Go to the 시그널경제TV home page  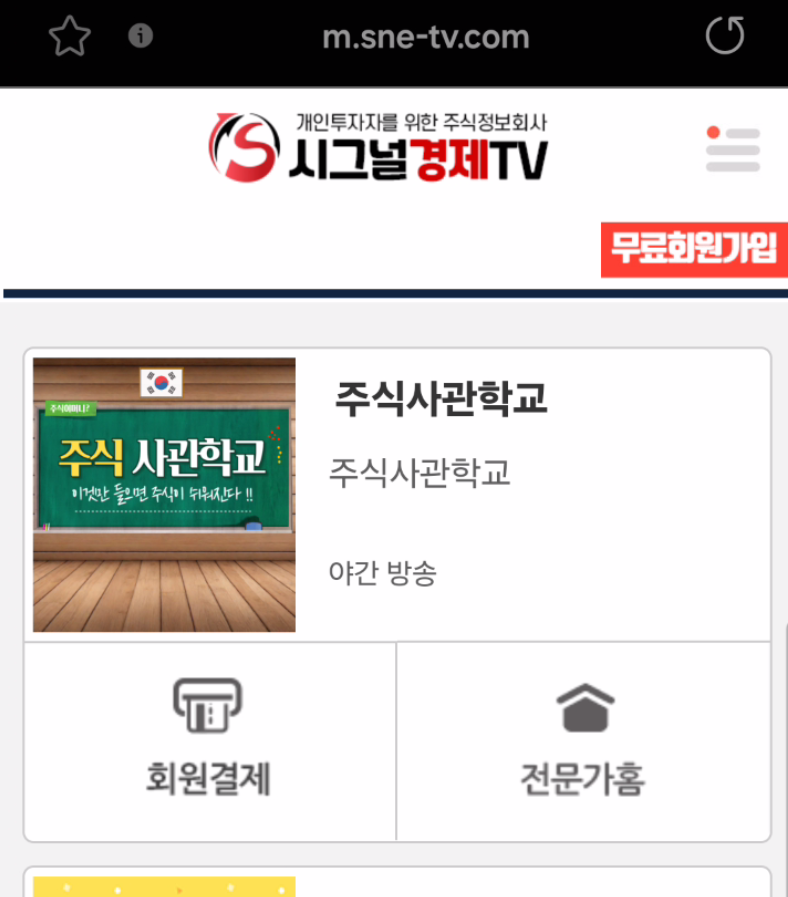(x=378, y=147)
